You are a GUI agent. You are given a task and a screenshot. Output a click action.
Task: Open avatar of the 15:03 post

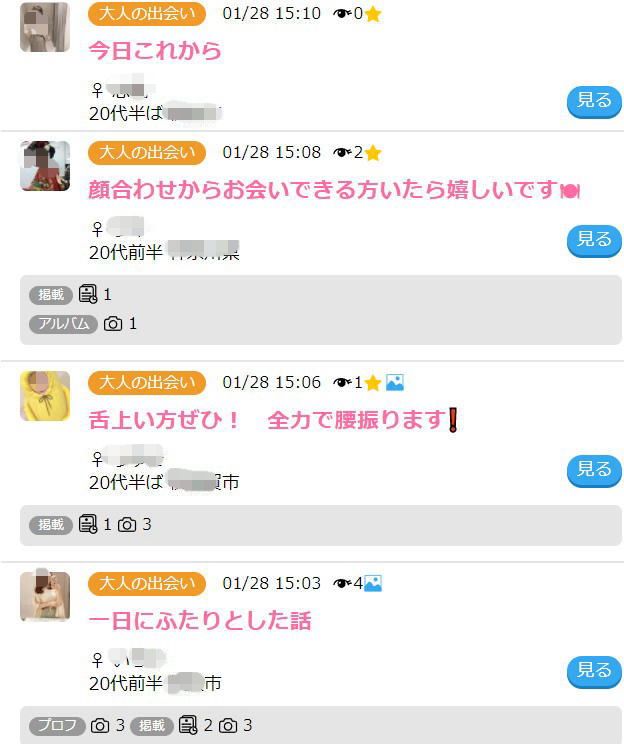tap(45, 597)
